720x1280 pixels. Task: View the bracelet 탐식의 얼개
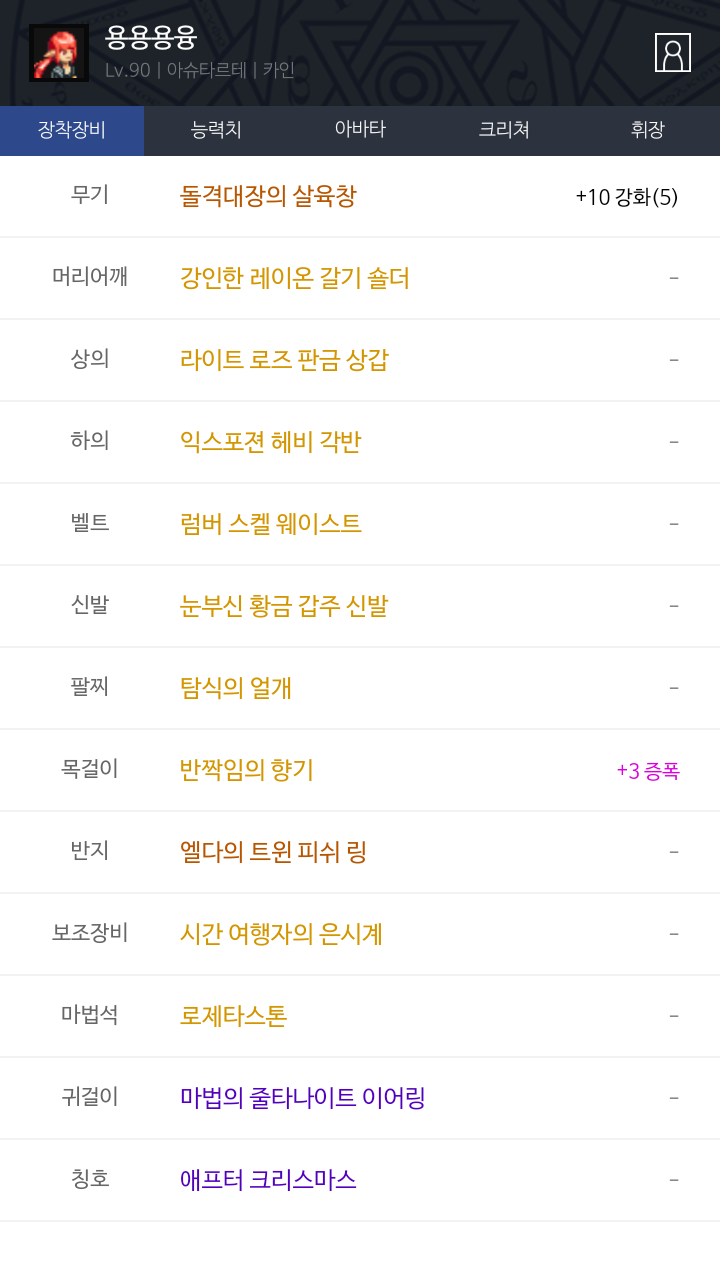click(236, 688)
